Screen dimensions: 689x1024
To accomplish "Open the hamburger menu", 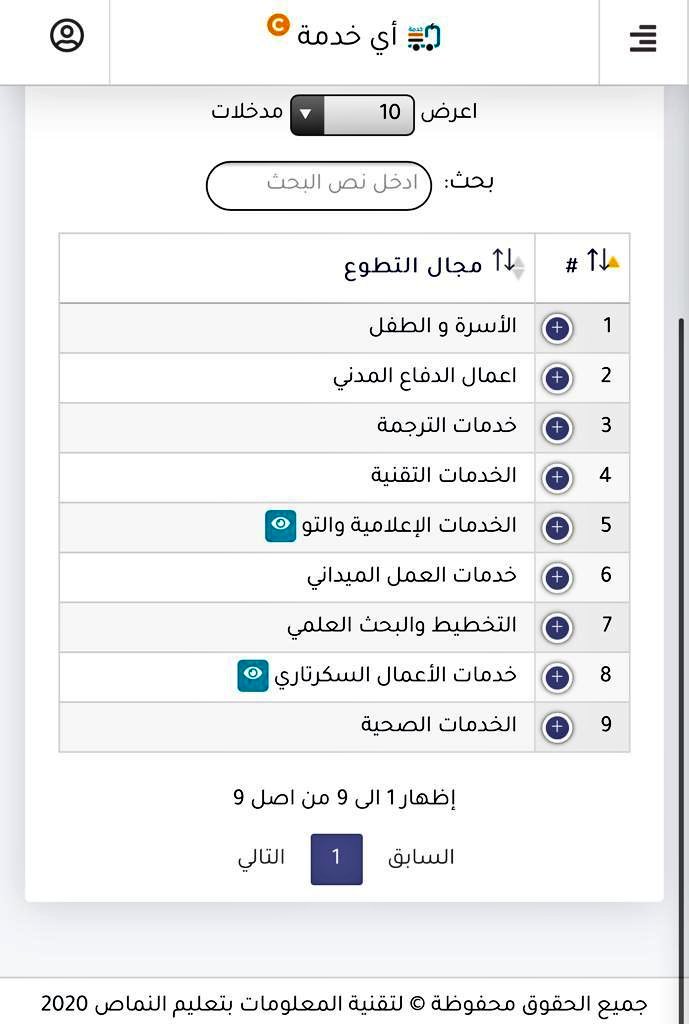I will coord(643,39).
